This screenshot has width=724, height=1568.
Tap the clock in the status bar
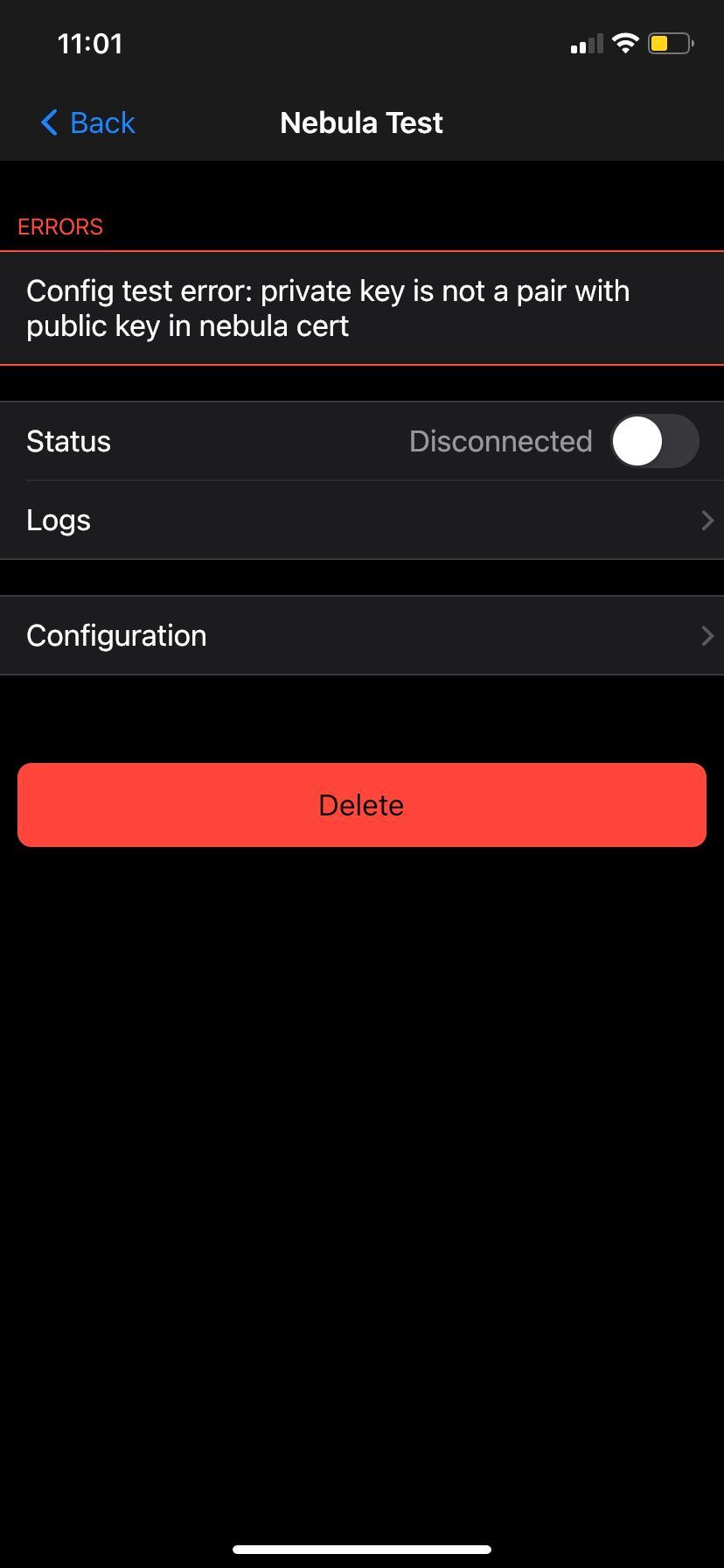click(x=91, y=44)
